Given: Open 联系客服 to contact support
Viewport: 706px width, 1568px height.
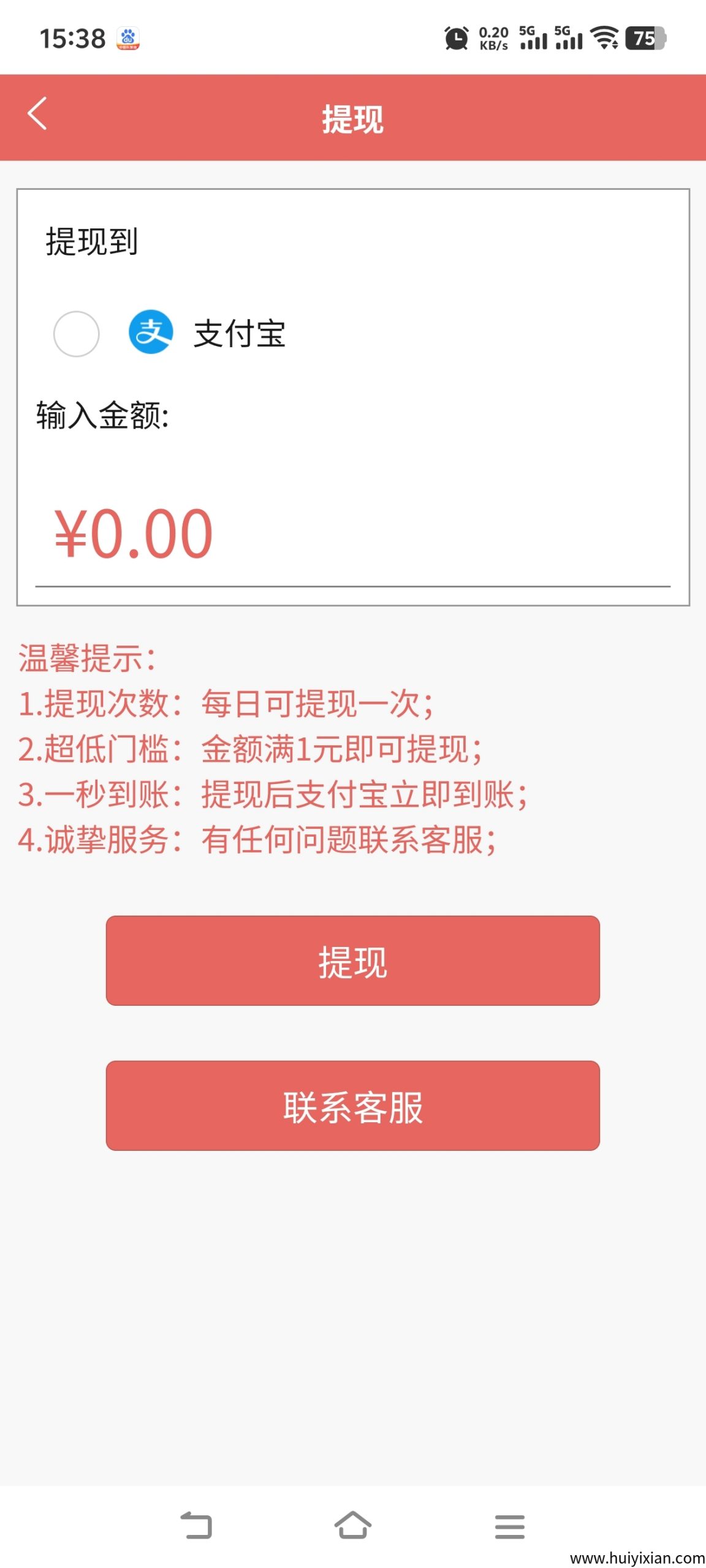Looking at the screenshot, I should tap(352, 1105).
